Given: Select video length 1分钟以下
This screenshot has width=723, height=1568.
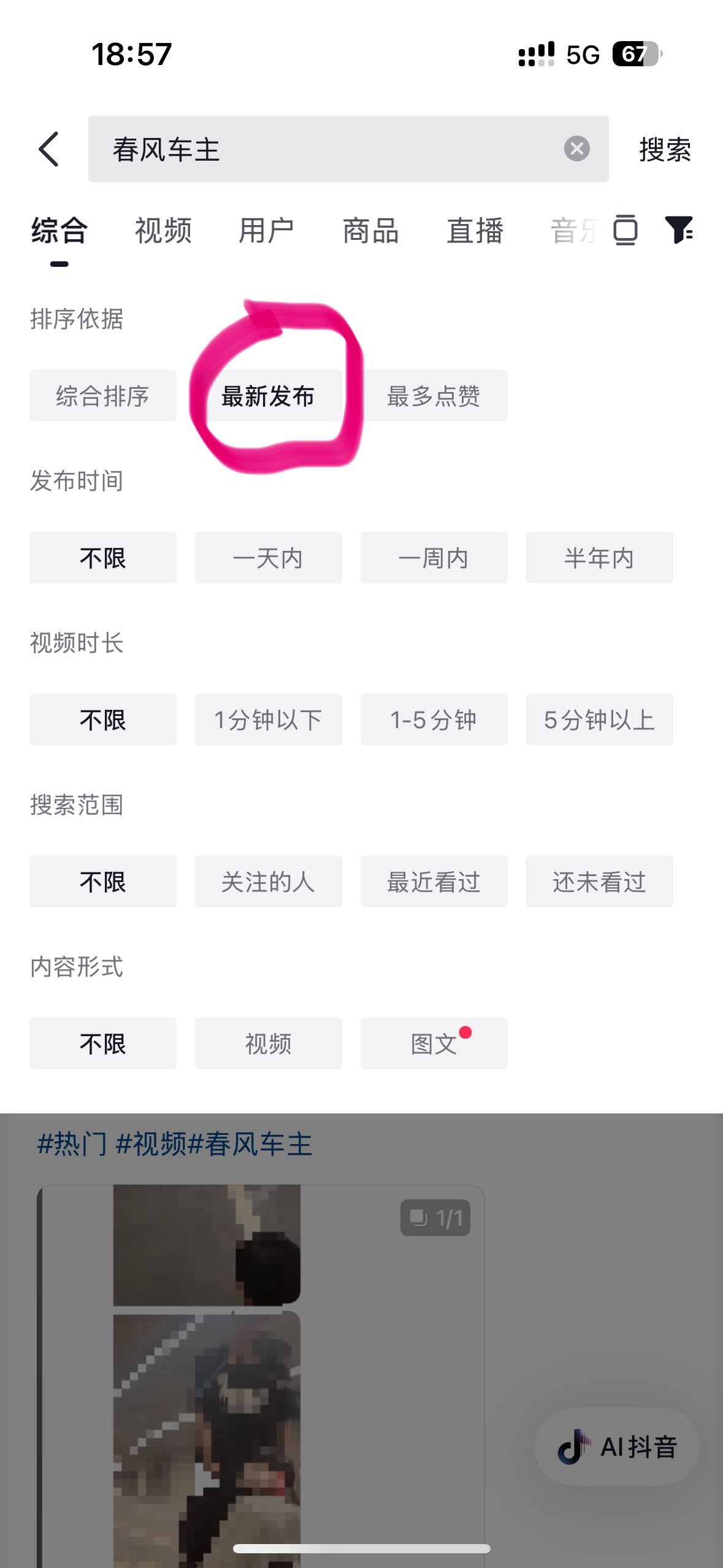Looking at the screenshot, I should pos(269,720).
